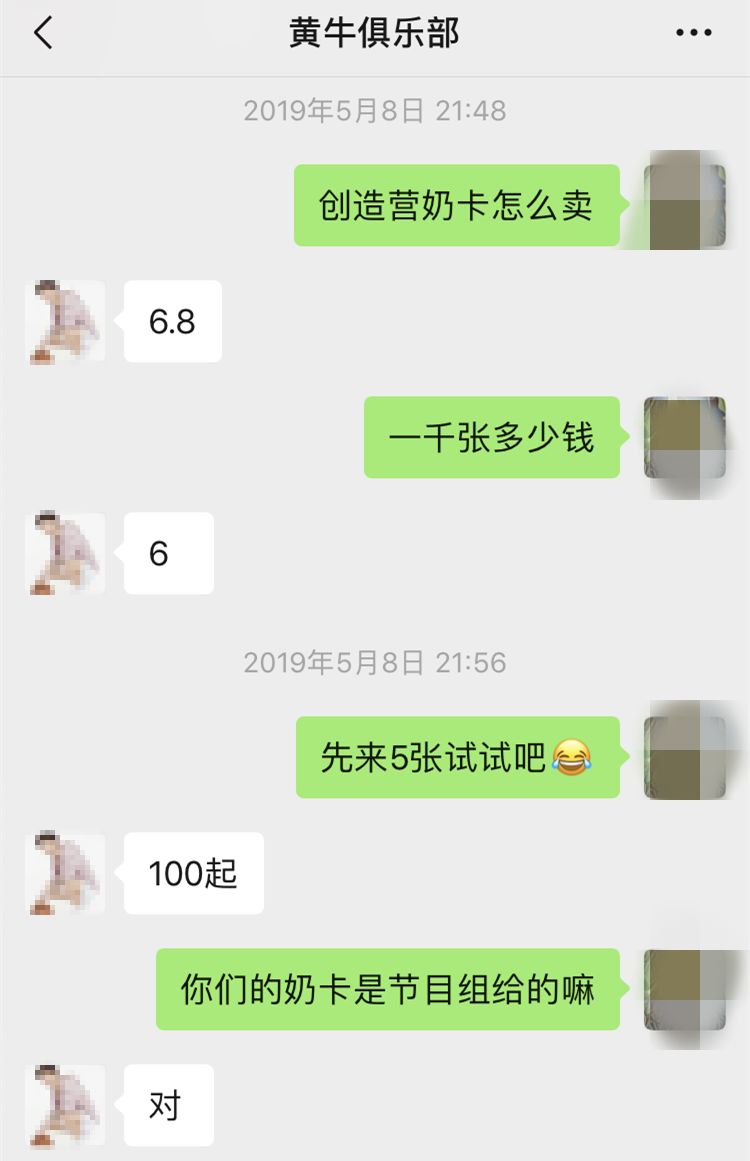Tap the timestamp "2019年5月8日 21:48"
Screen dimensions: 750x1161
[x=374, y=112]
